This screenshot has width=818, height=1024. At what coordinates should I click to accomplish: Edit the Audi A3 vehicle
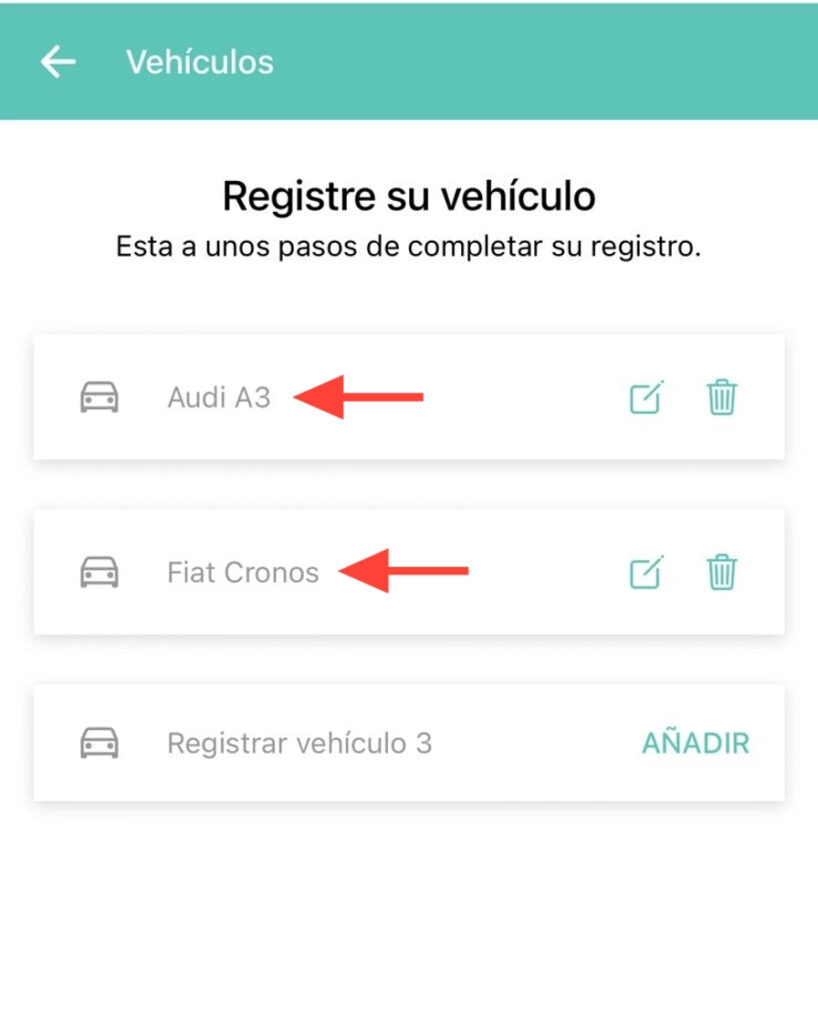646,398
